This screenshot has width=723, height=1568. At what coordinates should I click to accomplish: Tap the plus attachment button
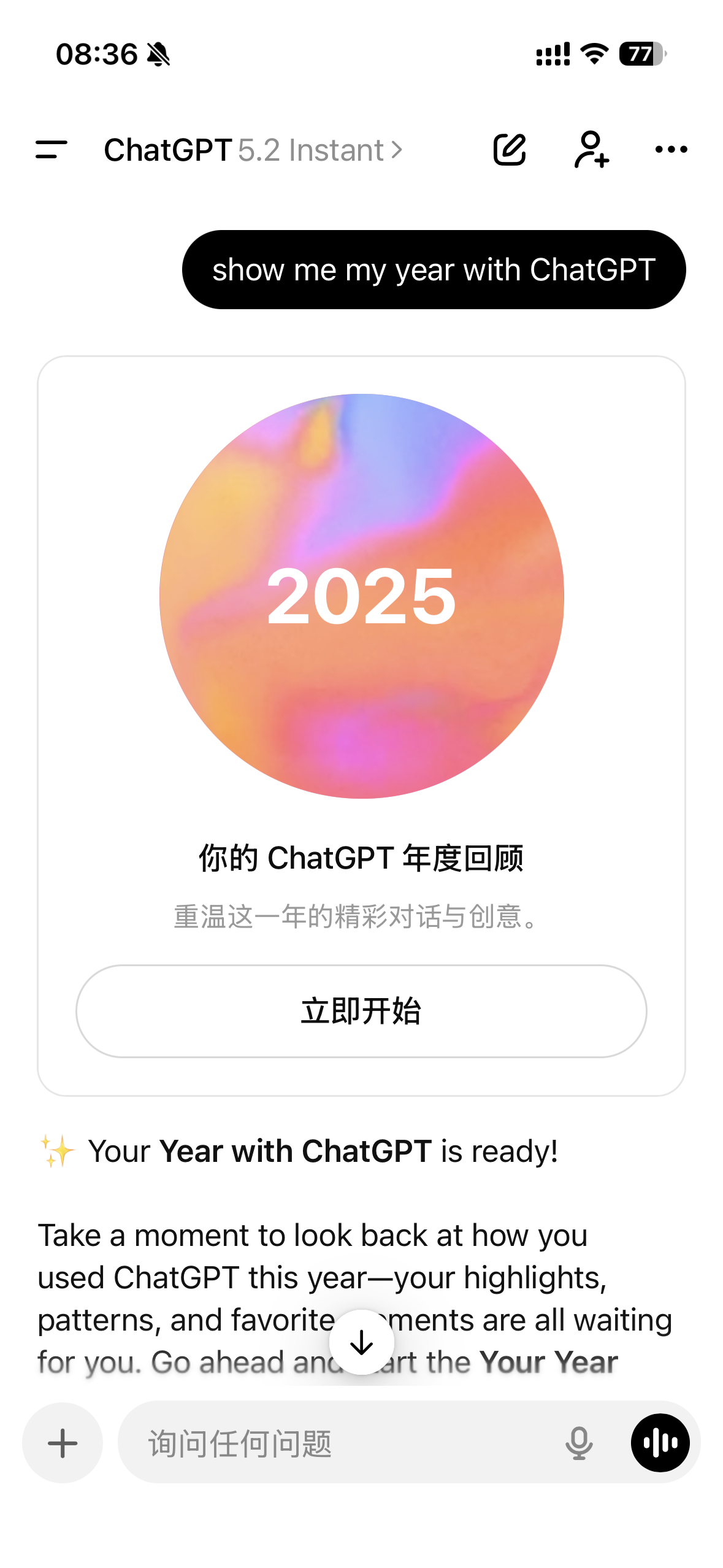point(63,1443)
